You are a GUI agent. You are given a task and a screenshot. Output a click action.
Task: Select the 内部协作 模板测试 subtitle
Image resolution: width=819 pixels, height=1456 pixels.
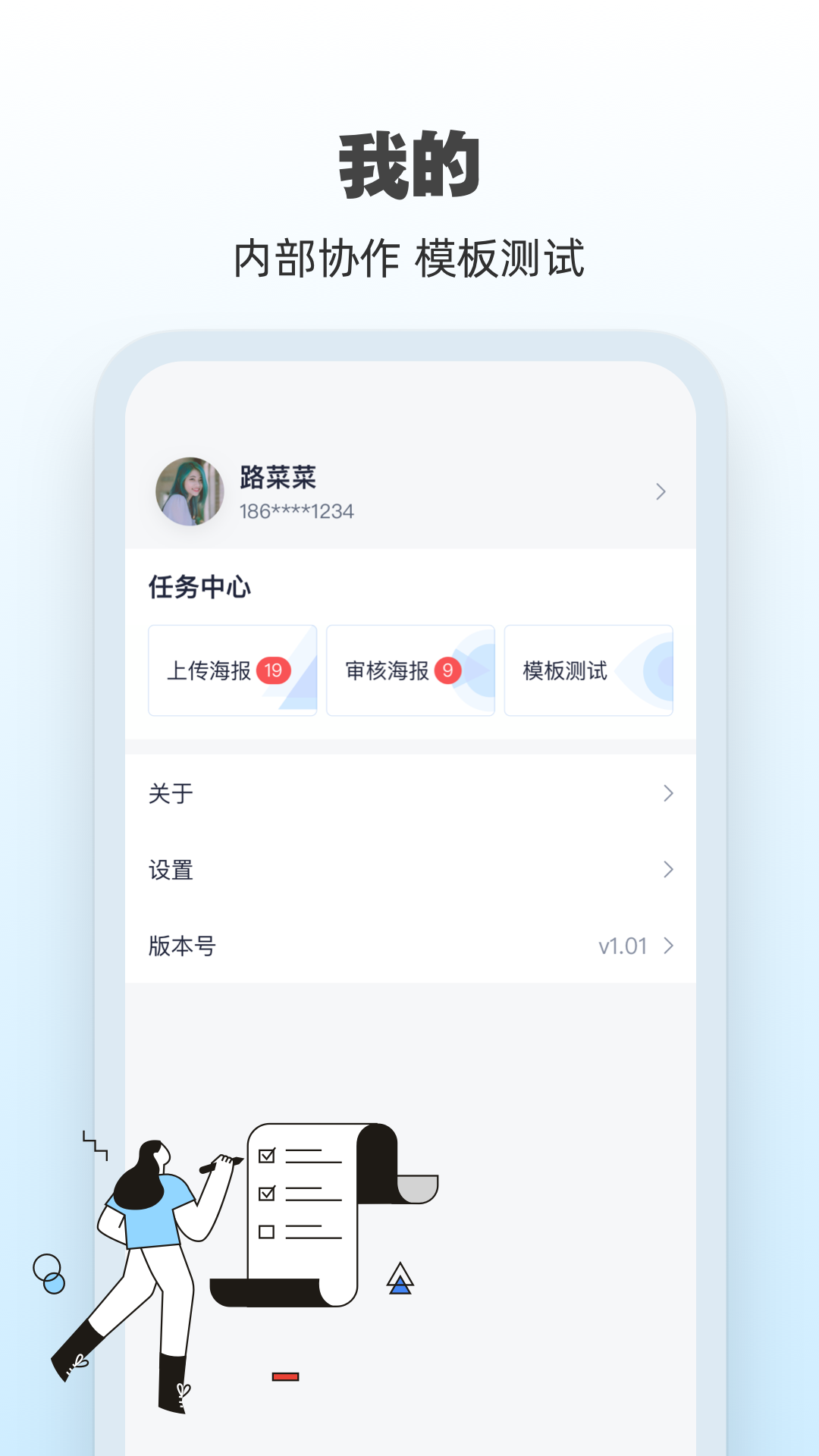409,257
